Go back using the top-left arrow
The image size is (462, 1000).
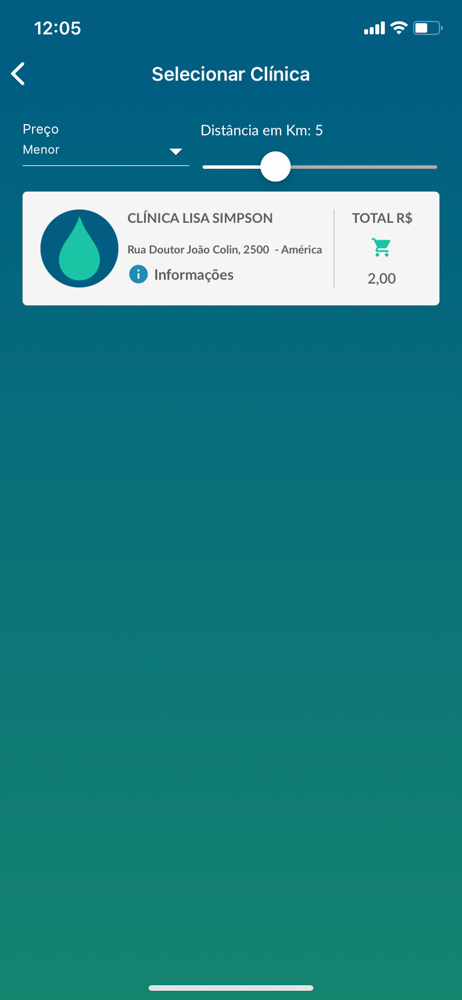pyautogui.click(x=18, y=74)
